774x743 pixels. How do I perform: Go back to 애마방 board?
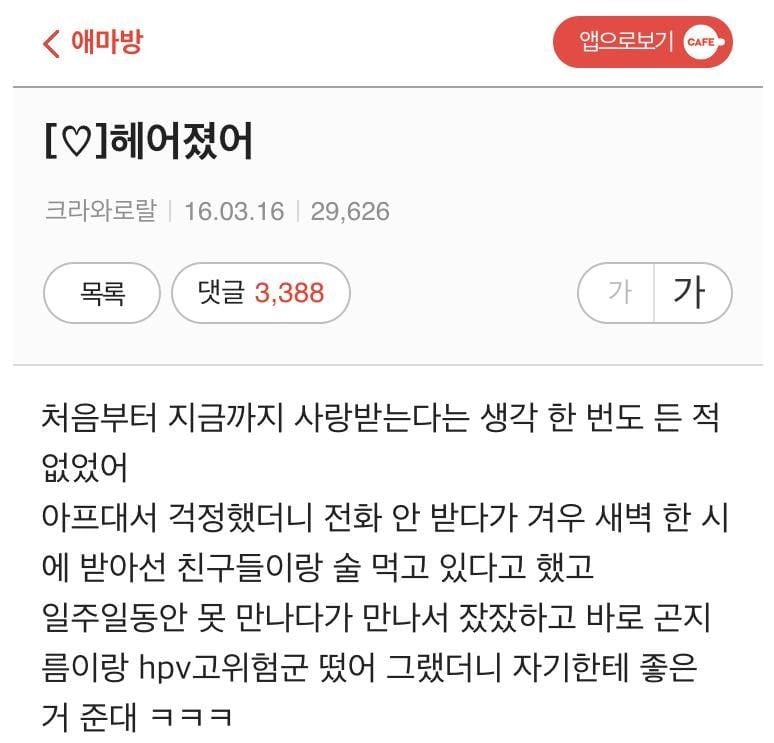click(93, 43)
